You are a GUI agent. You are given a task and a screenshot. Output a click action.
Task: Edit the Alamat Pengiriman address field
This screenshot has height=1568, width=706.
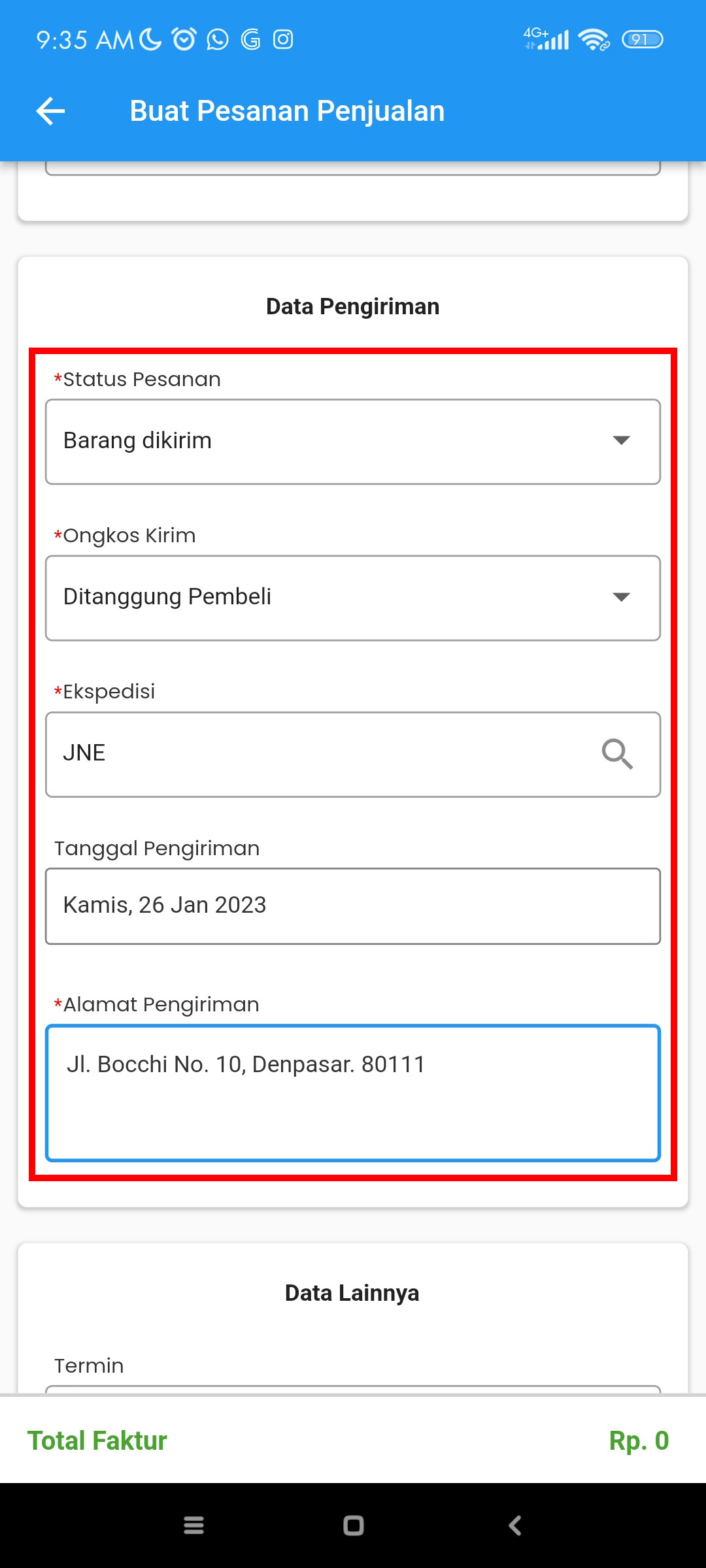(353, 1093)
